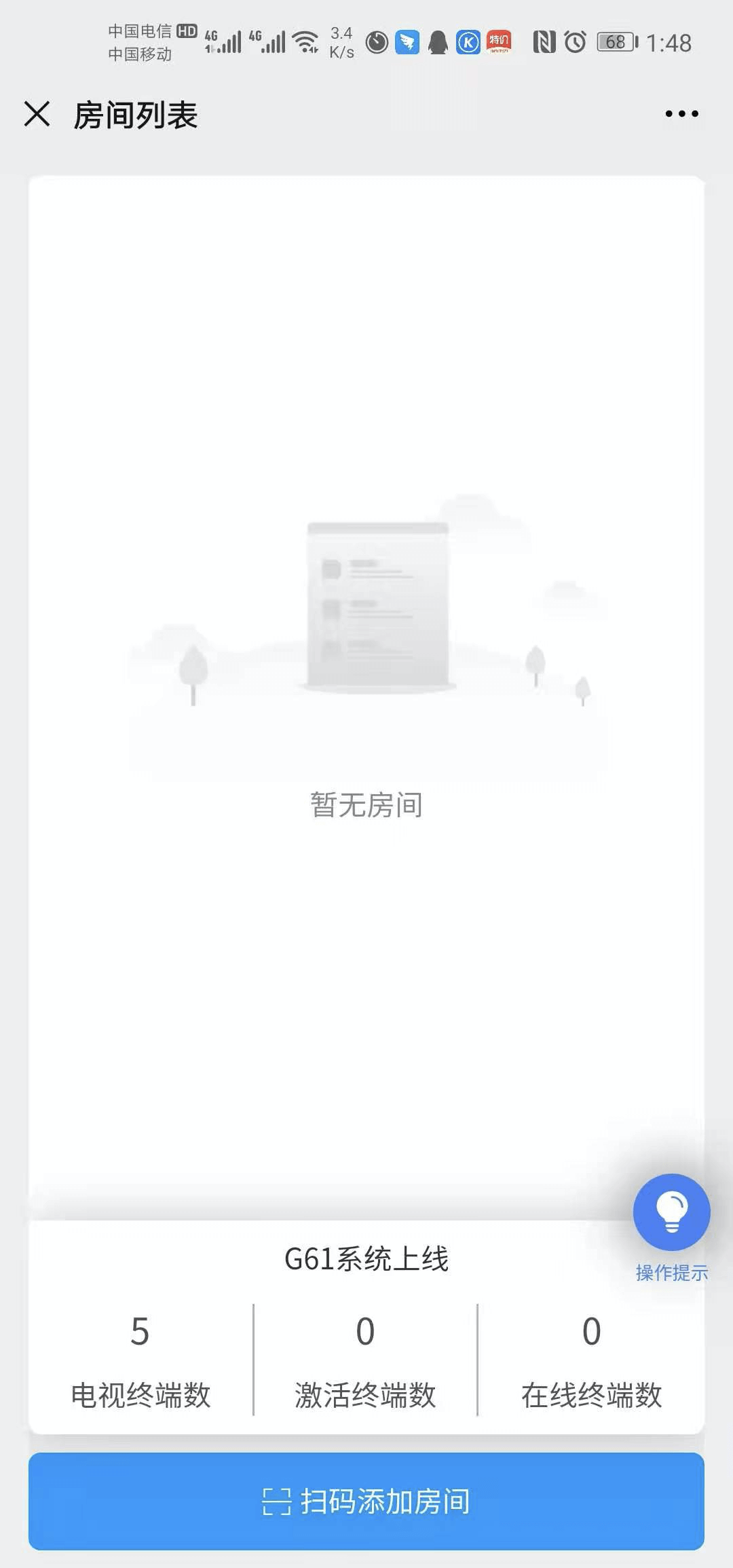Tap the battery indicator showing 68

(x=615, y=42)
